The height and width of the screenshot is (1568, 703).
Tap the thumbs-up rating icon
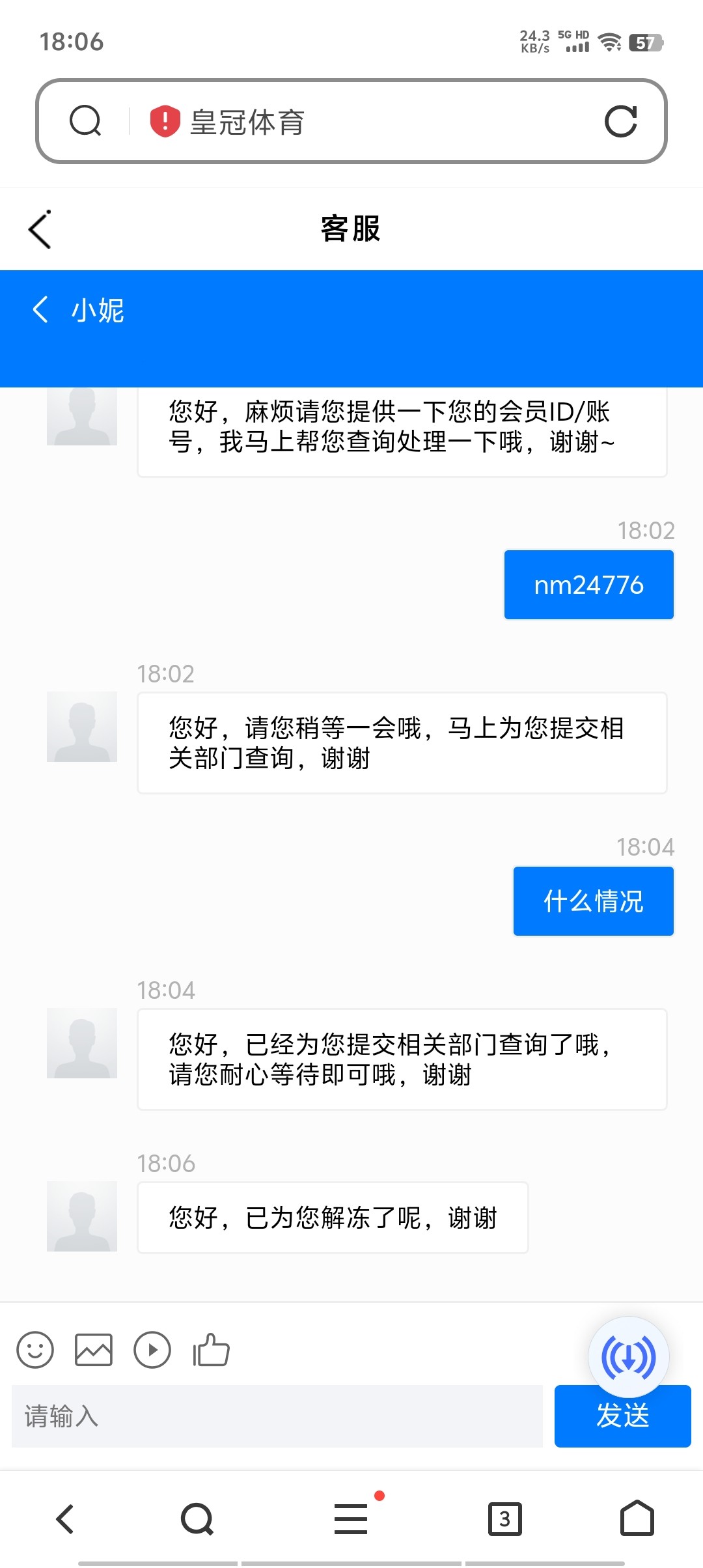tap(212, 1350)
